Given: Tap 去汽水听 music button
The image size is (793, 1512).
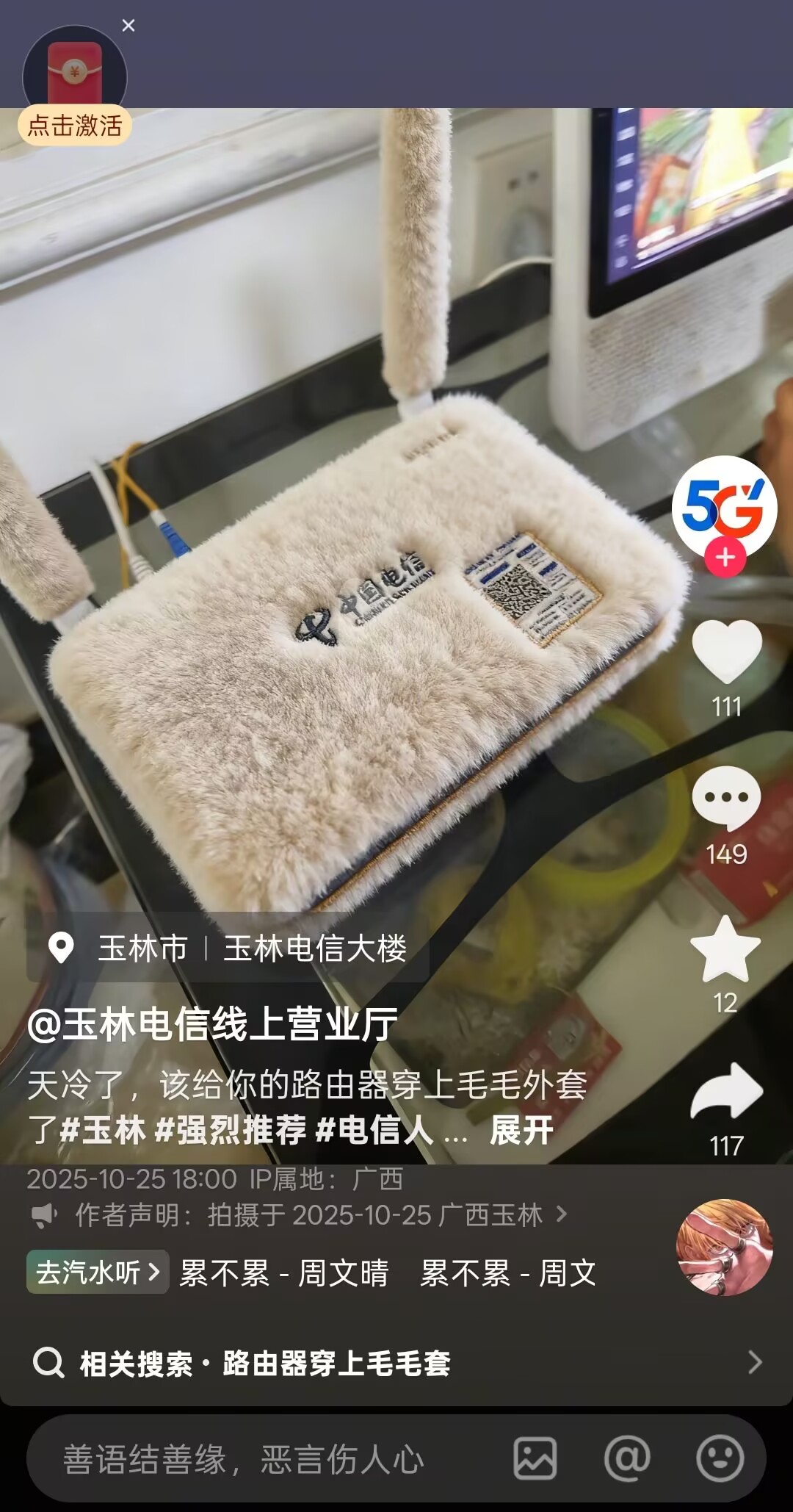Looking at the screenshot, I should pyautogui.click(x=98, y=1272).
